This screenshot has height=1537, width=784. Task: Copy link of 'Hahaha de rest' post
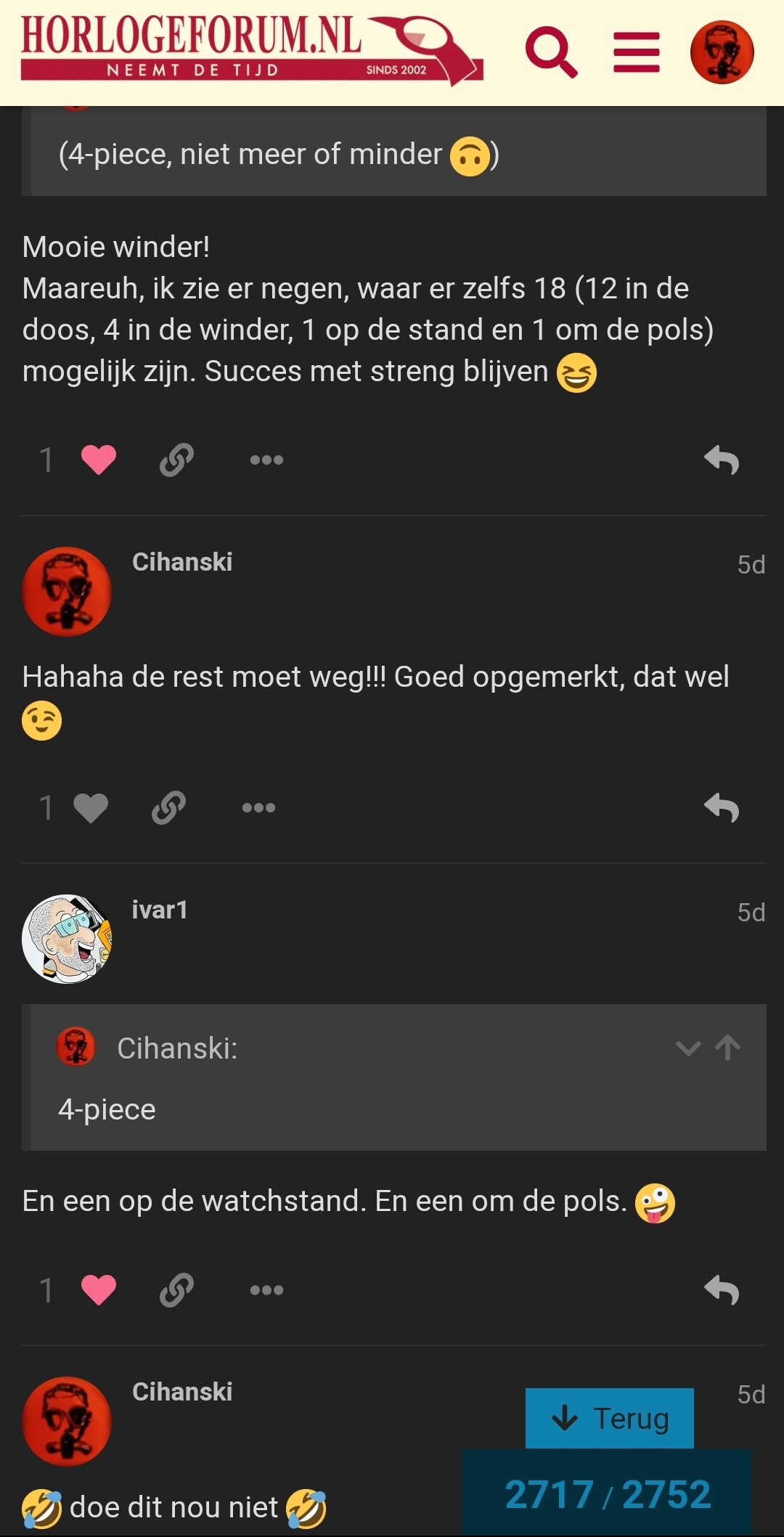(x=168, y=807)
